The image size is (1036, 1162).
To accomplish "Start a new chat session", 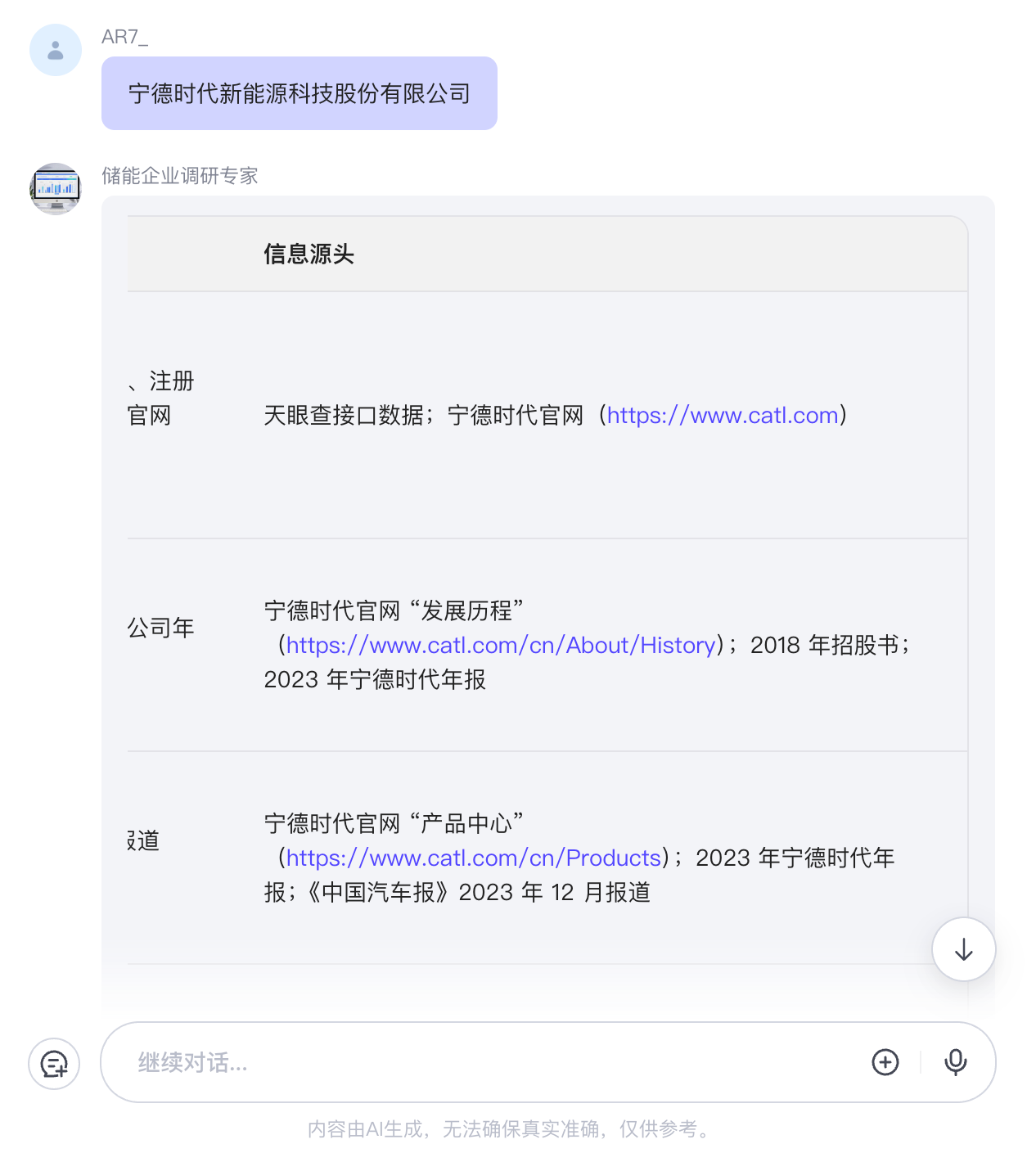I will [x=54, y=1064].
